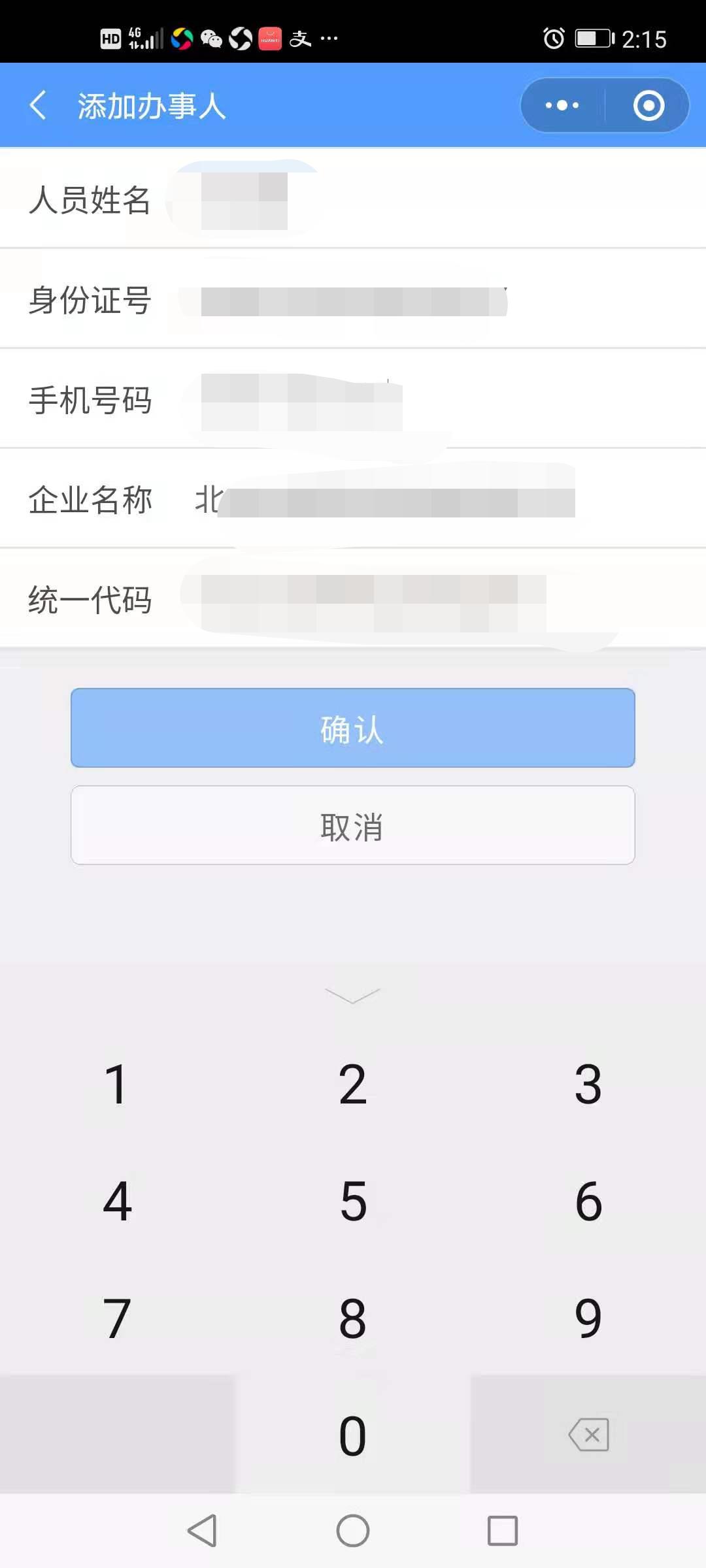This screenshot has width=706, height=1568.
Task: Tap the system home button
Action: pyautogui.click(x=353, y=1530)
